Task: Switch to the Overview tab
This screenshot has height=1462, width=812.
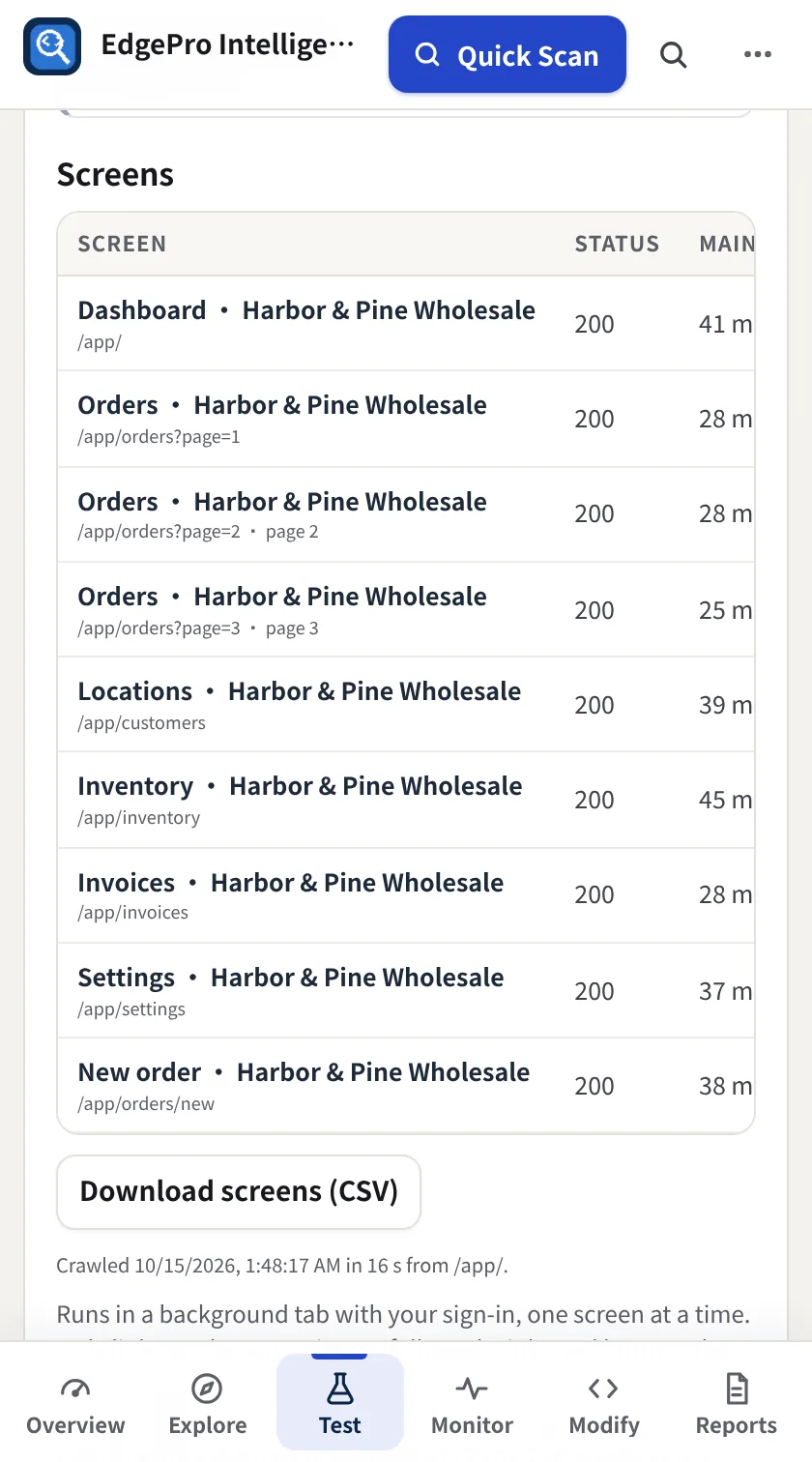Action: pyautogui.click(x=75, y=1405)
